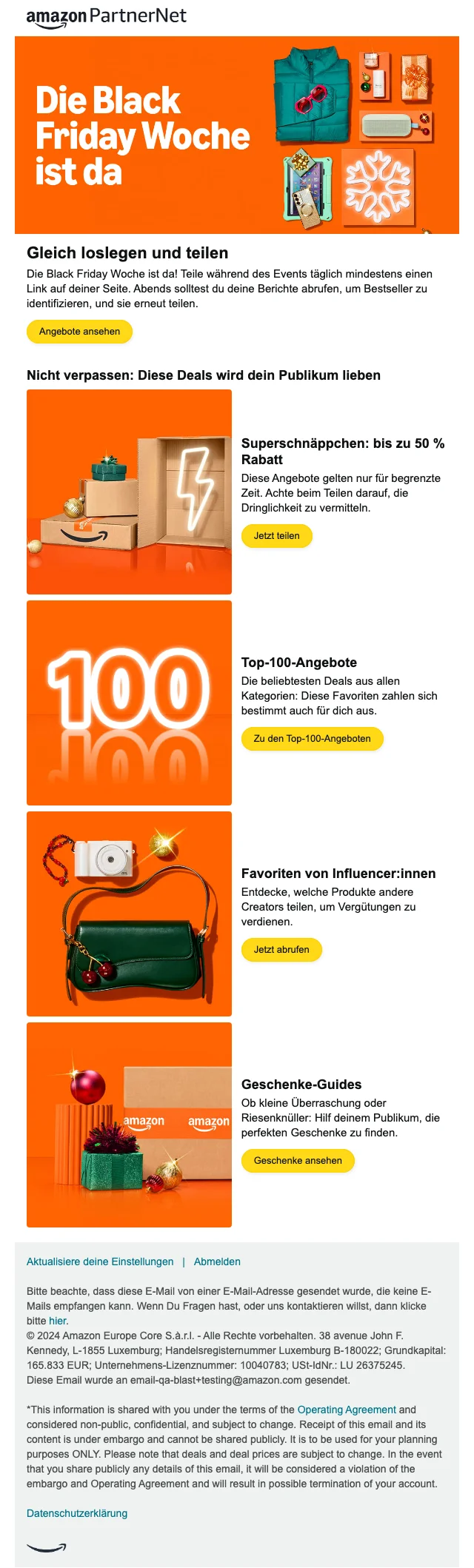474x1568 pixels.
Task: Open the Black Friday Woche hero banner
Action: (237, 135)
